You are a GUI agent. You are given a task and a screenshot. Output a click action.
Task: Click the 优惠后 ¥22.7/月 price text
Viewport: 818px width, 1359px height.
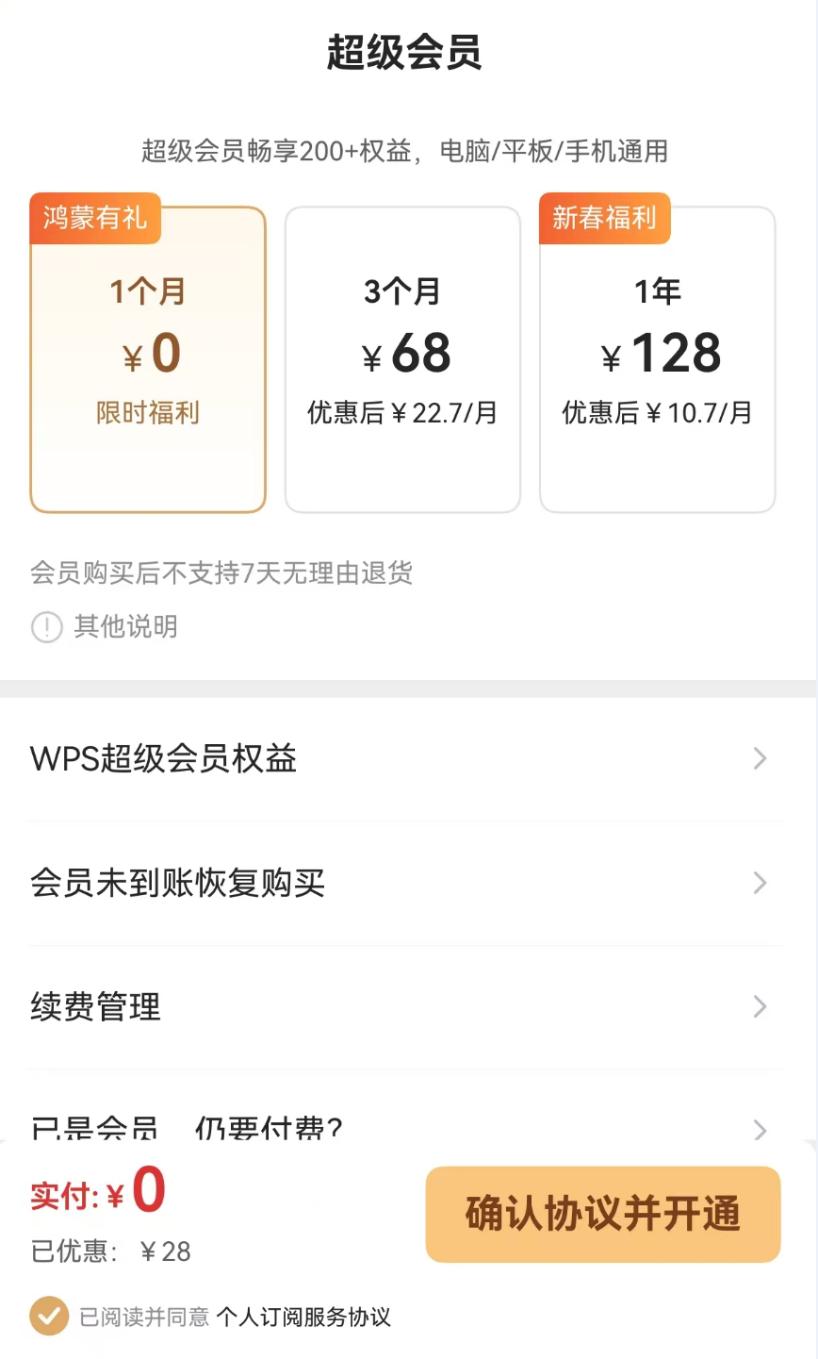pyautogui.click(x=402, y=410)
